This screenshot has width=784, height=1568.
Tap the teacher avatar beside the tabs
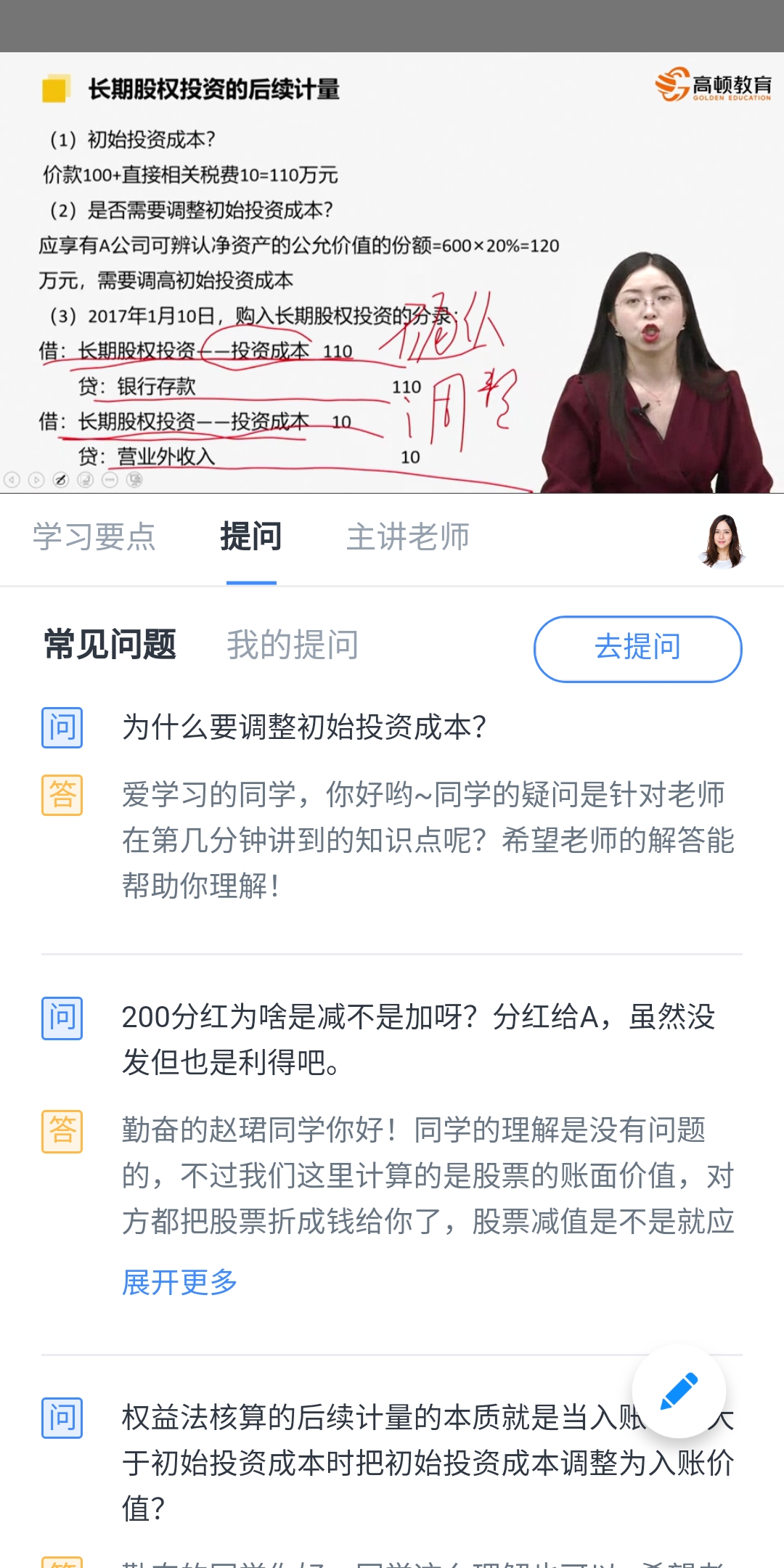coord(722,541)
